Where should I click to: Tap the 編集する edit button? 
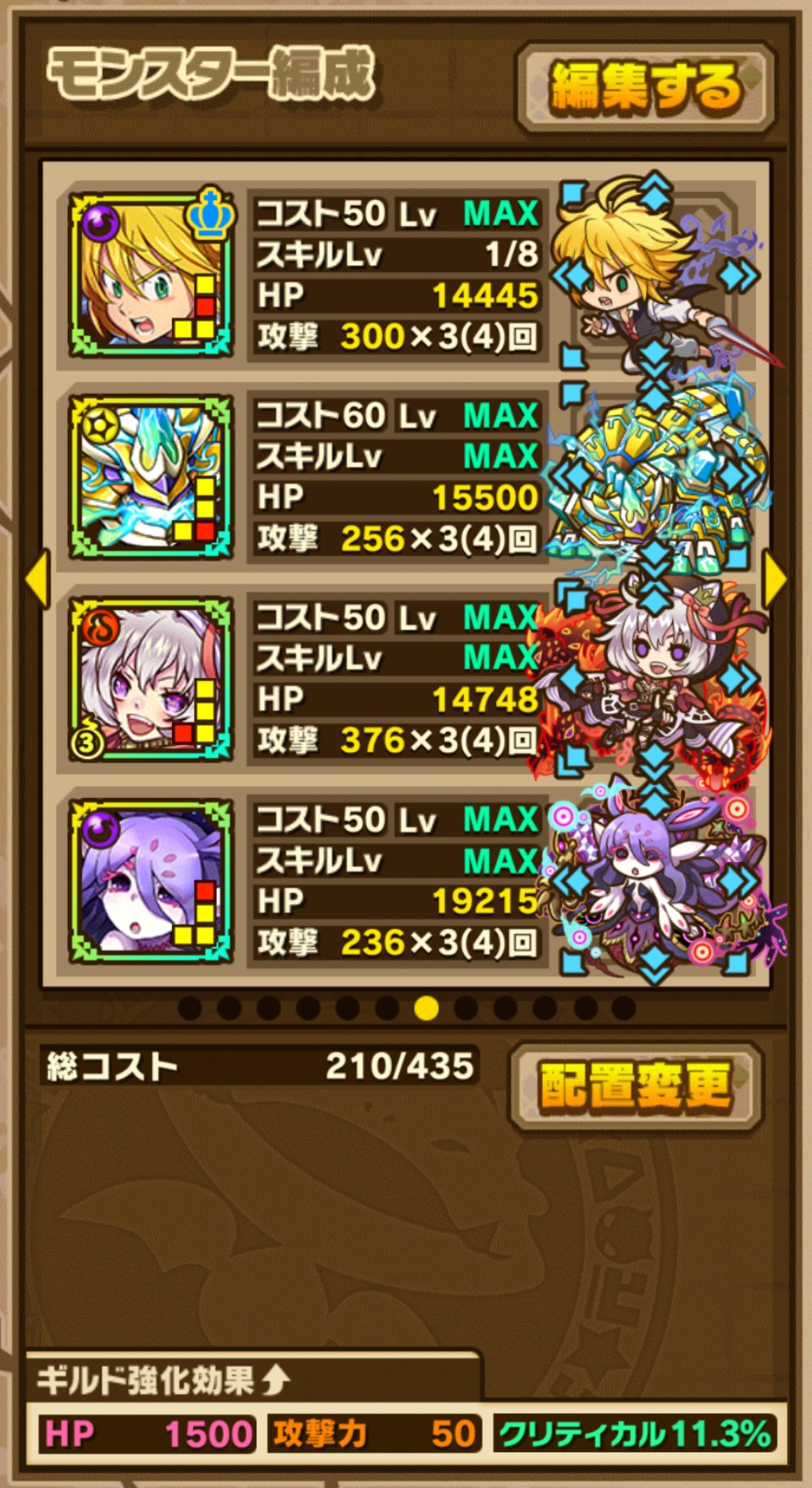645,88
